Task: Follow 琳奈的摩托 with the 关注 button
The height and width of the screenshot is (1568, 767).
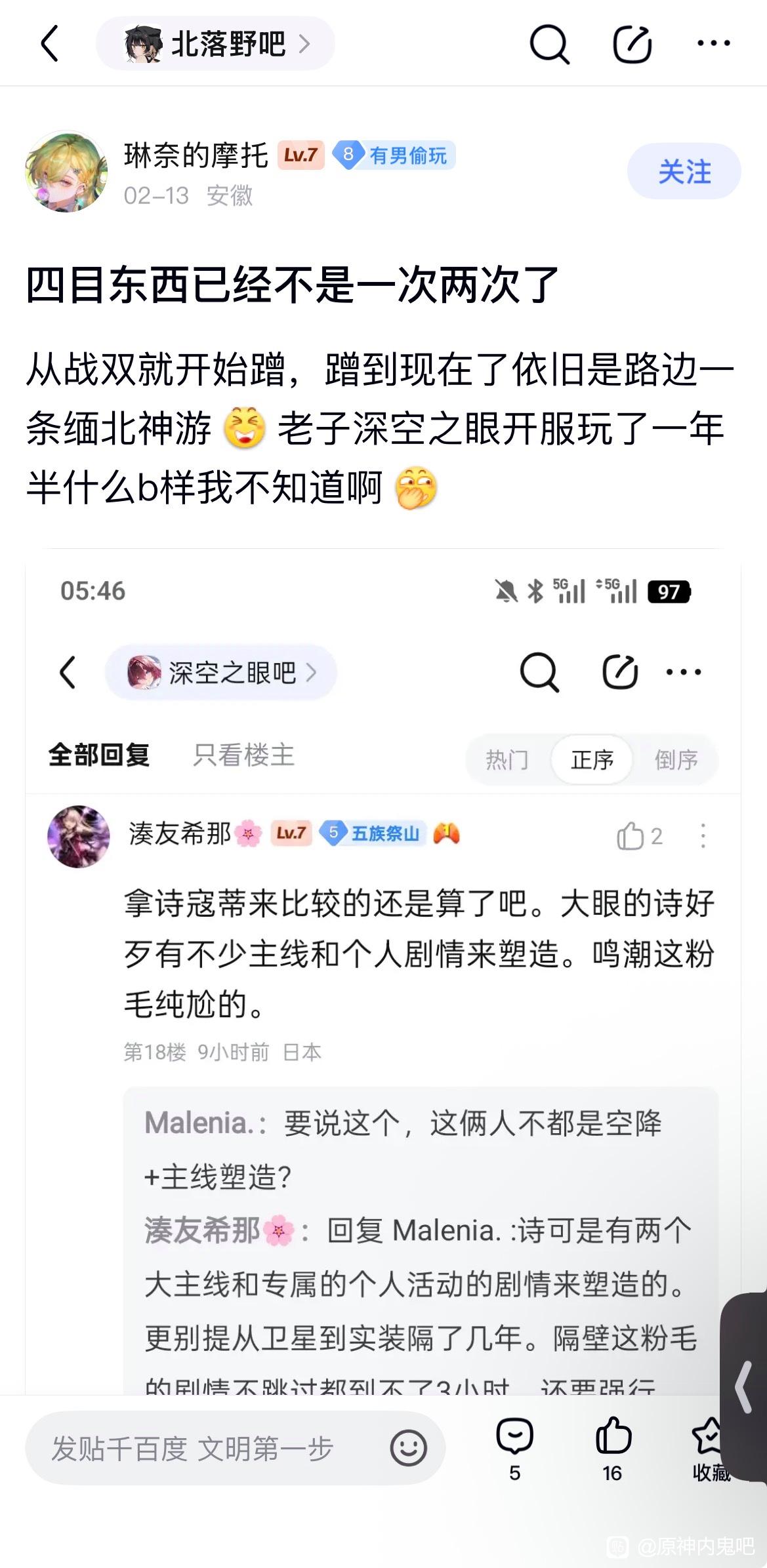Action: point(684,172)
